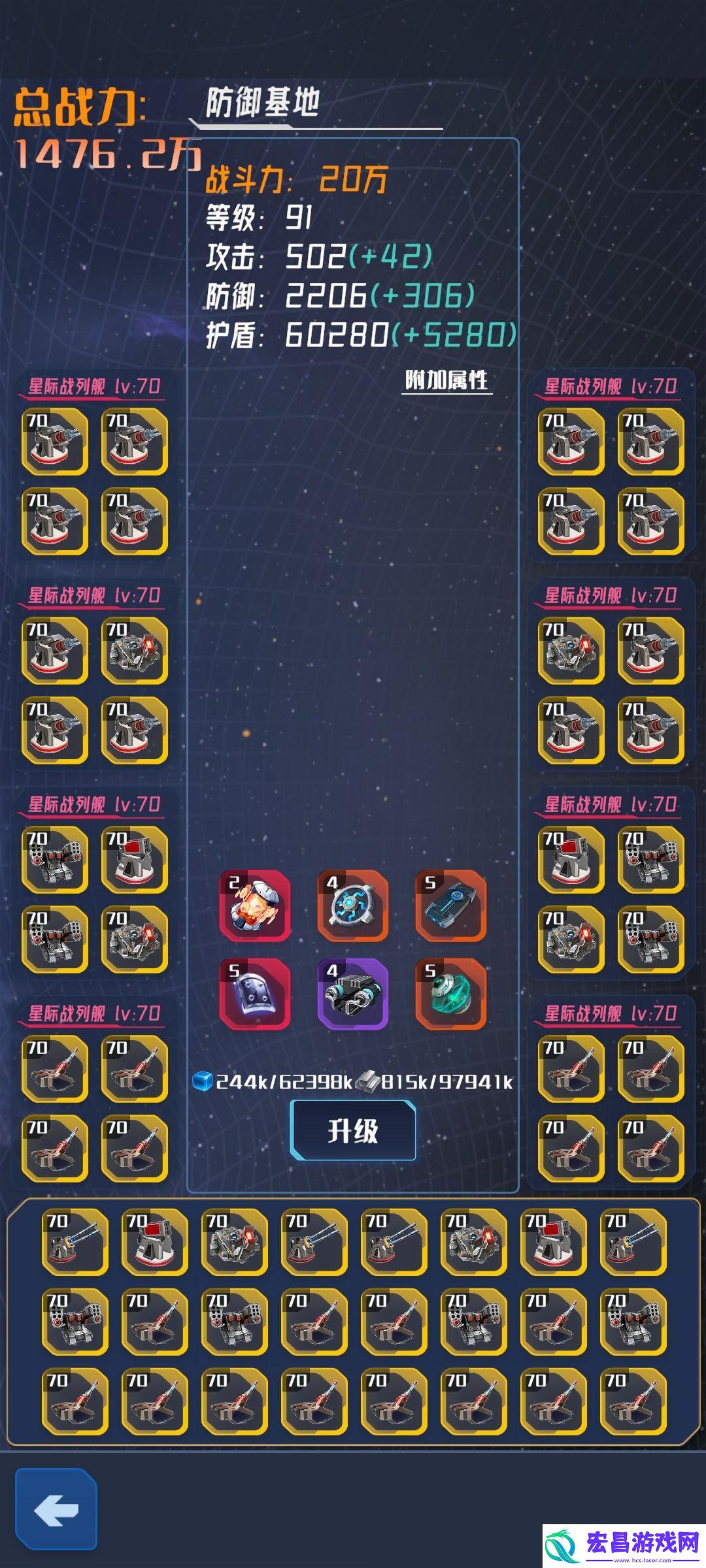706x1568 pixels.
Task: Select the teal orb level 5 module
Action: [451, 994]
